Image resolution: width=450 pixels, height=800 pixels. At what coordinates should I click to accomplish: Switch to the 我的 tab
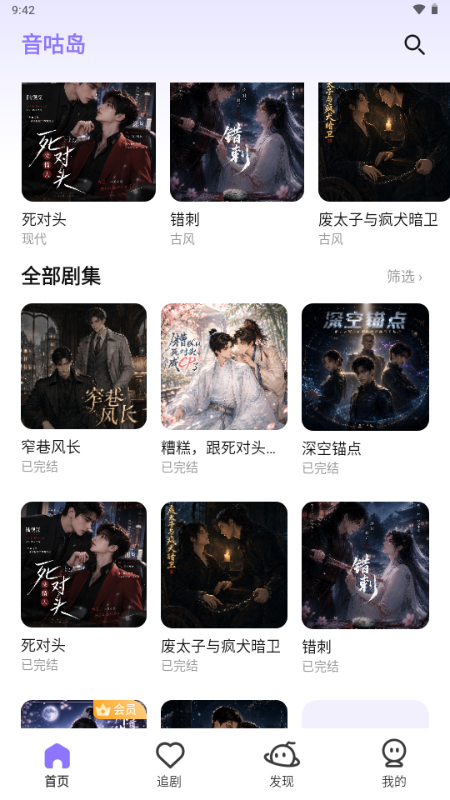pyautogui.click(x=394, y=764)
